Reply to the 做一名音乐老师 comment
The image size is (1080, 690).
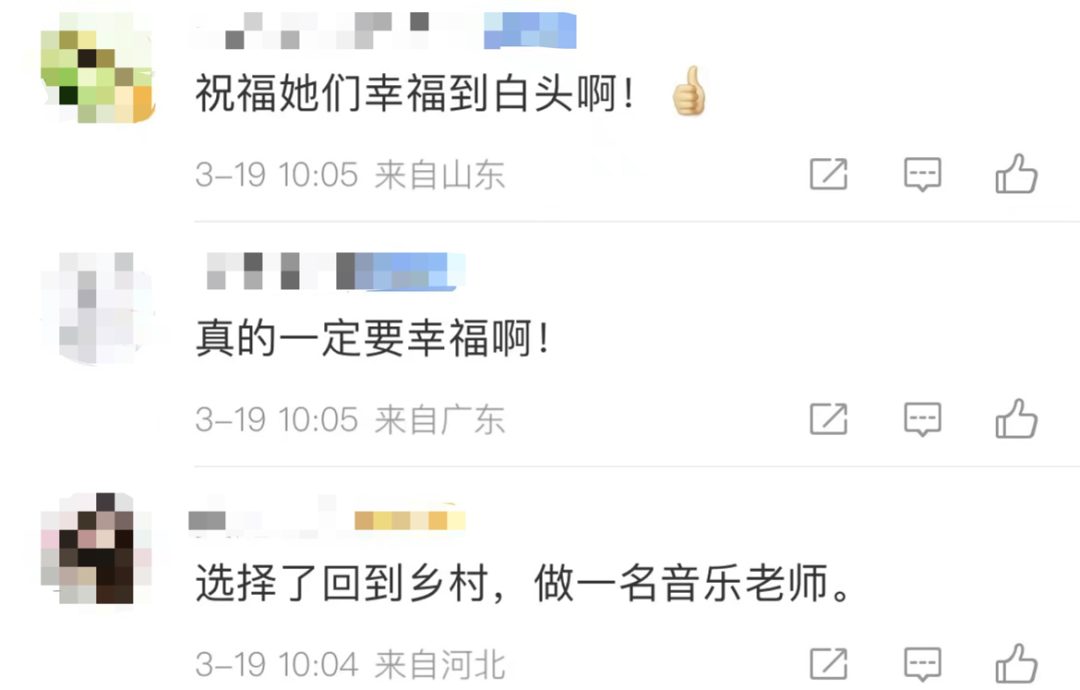(x=922, y=664)
